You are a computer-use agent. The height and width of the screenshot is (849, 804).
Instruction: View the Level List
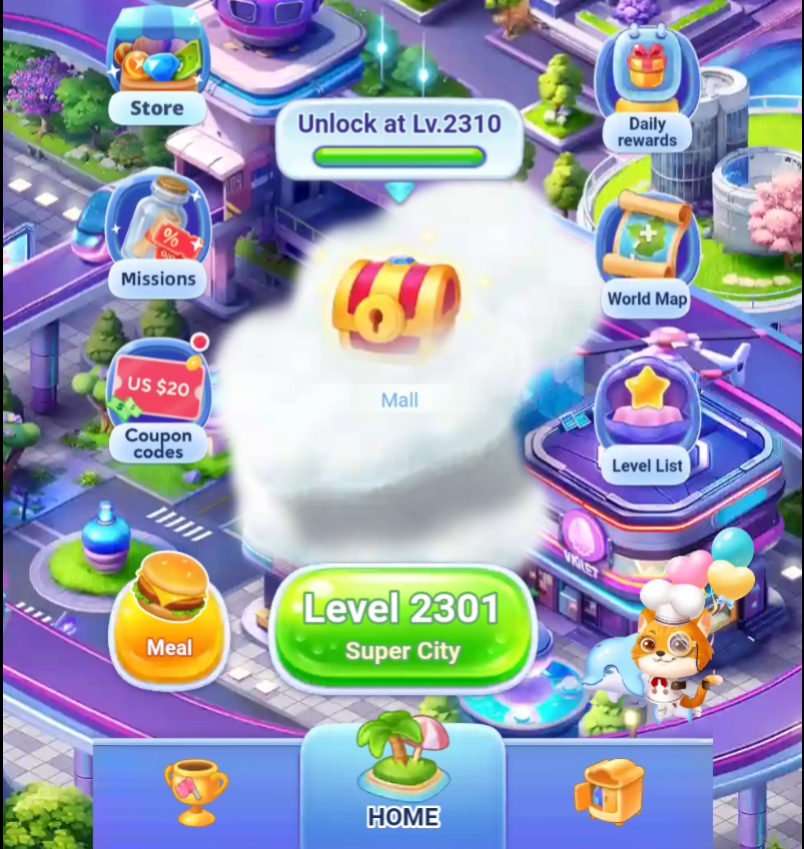tap(647, 422)
